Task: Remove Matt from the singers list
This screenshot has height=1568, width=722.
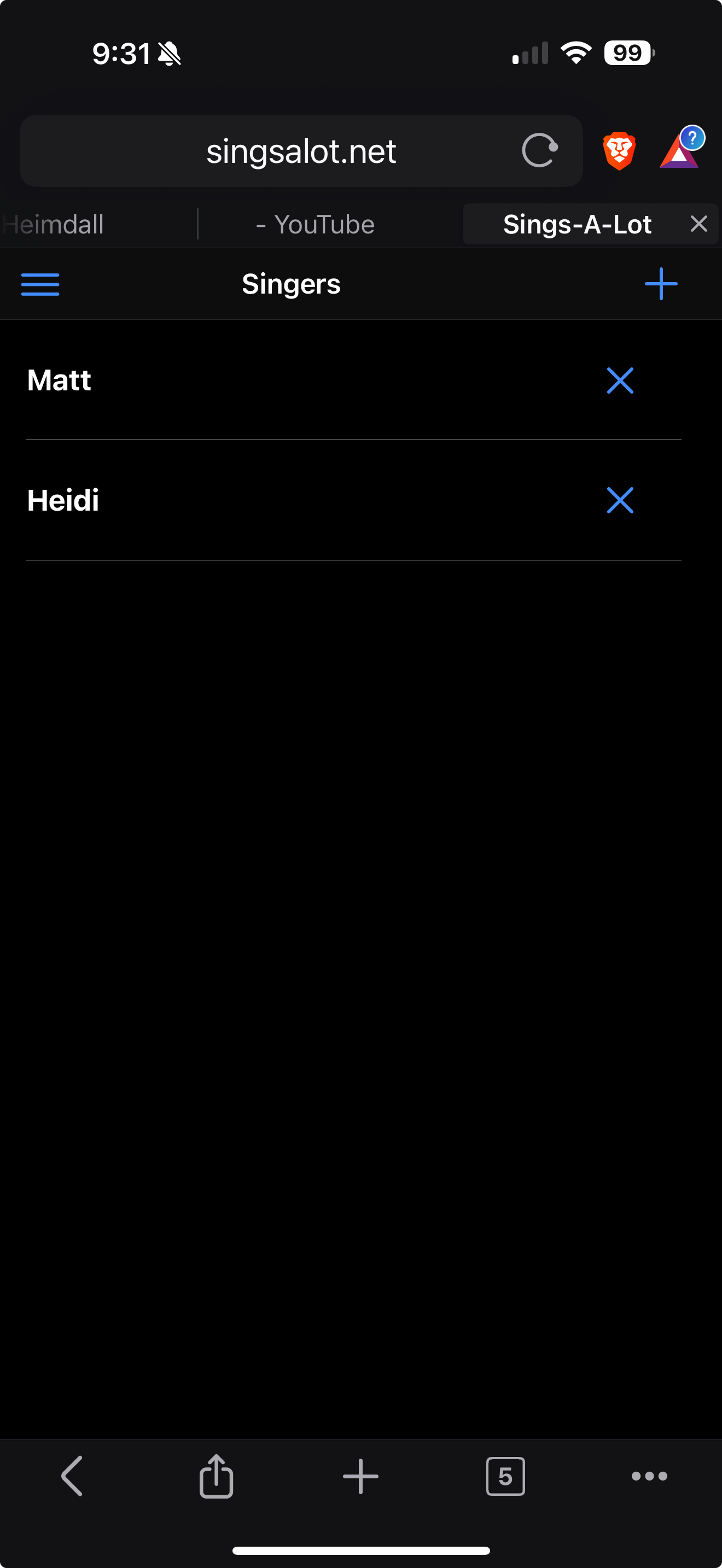Action: coord(620,381)
